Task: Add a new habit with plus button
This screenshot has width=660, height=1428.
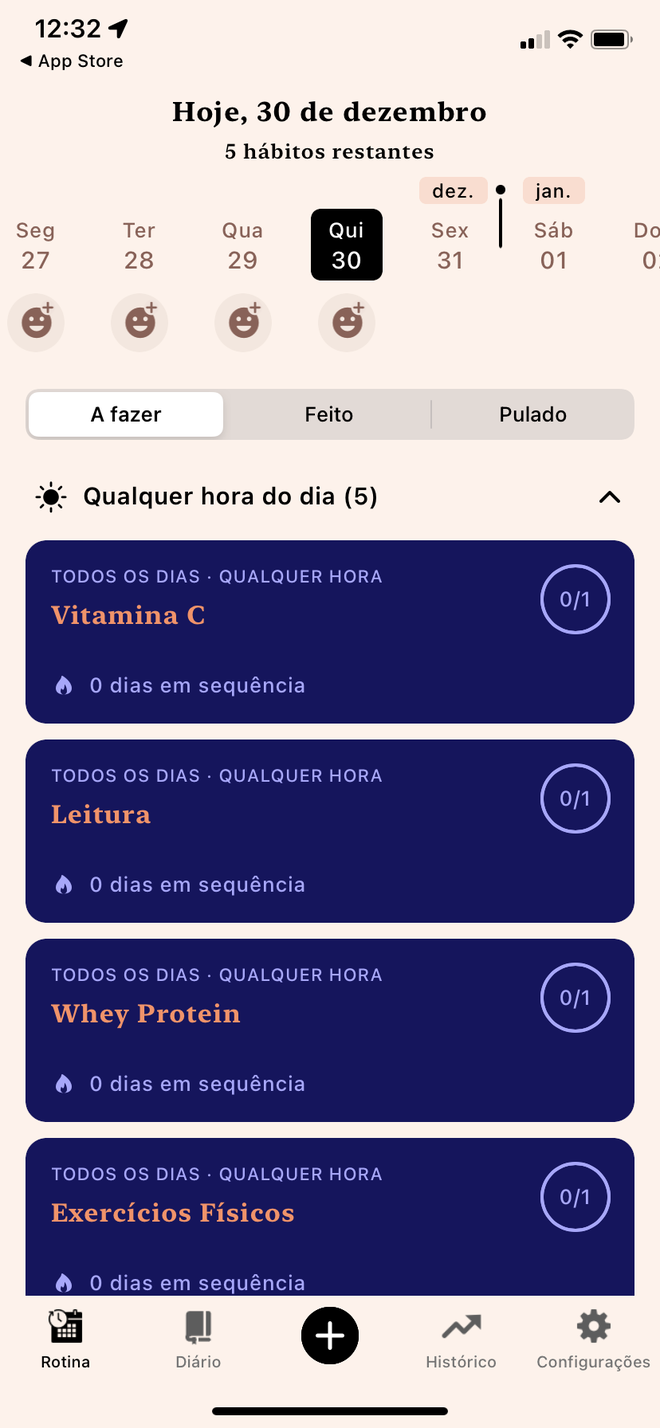Action: [330, 1335]
